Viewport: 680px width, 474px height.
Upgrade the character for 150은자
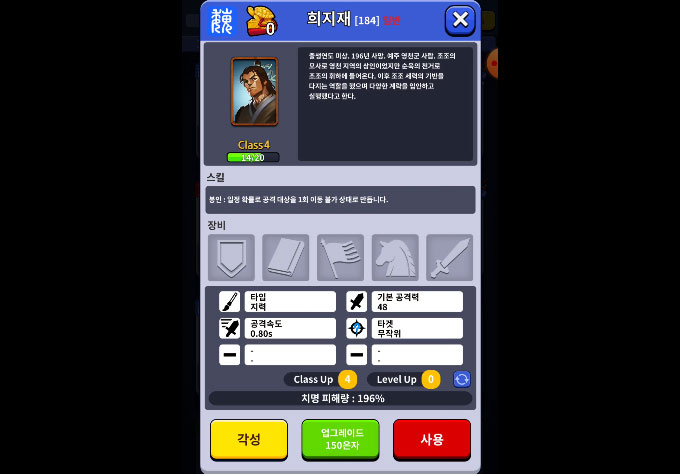coord(340,439)
